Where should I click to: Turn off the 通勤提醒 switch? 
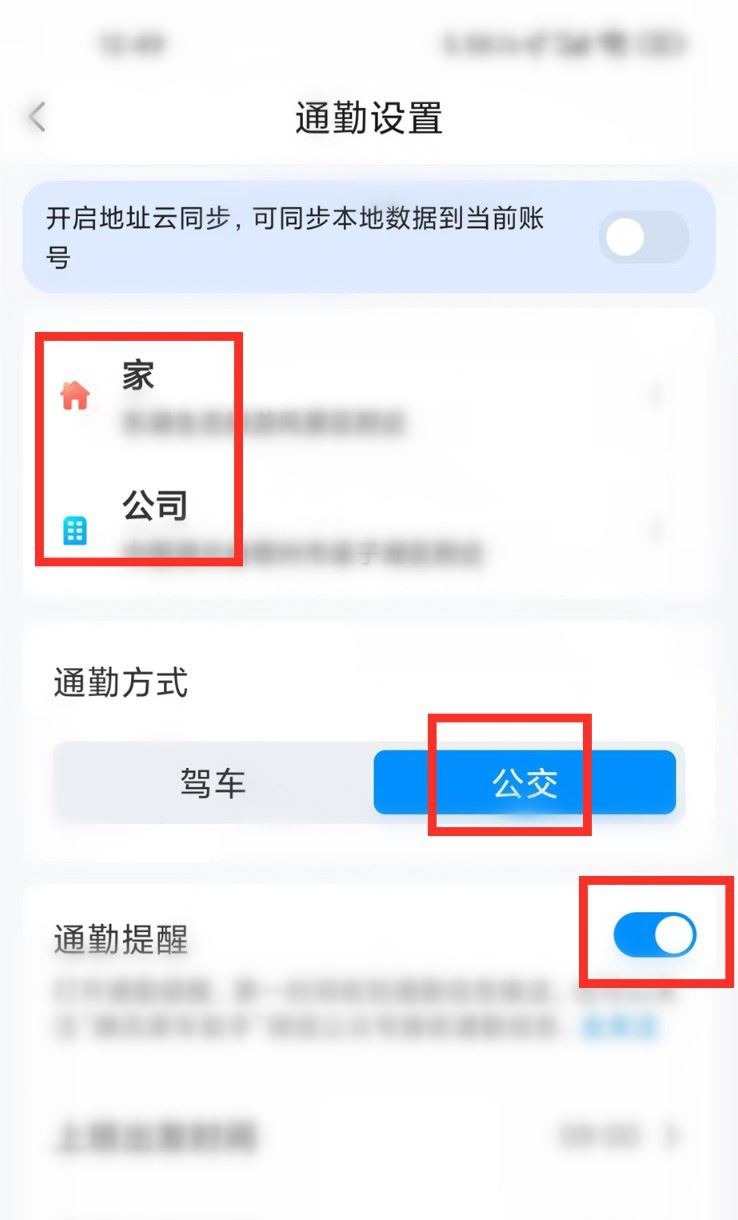pyautogui.click(x=655, y=937)
